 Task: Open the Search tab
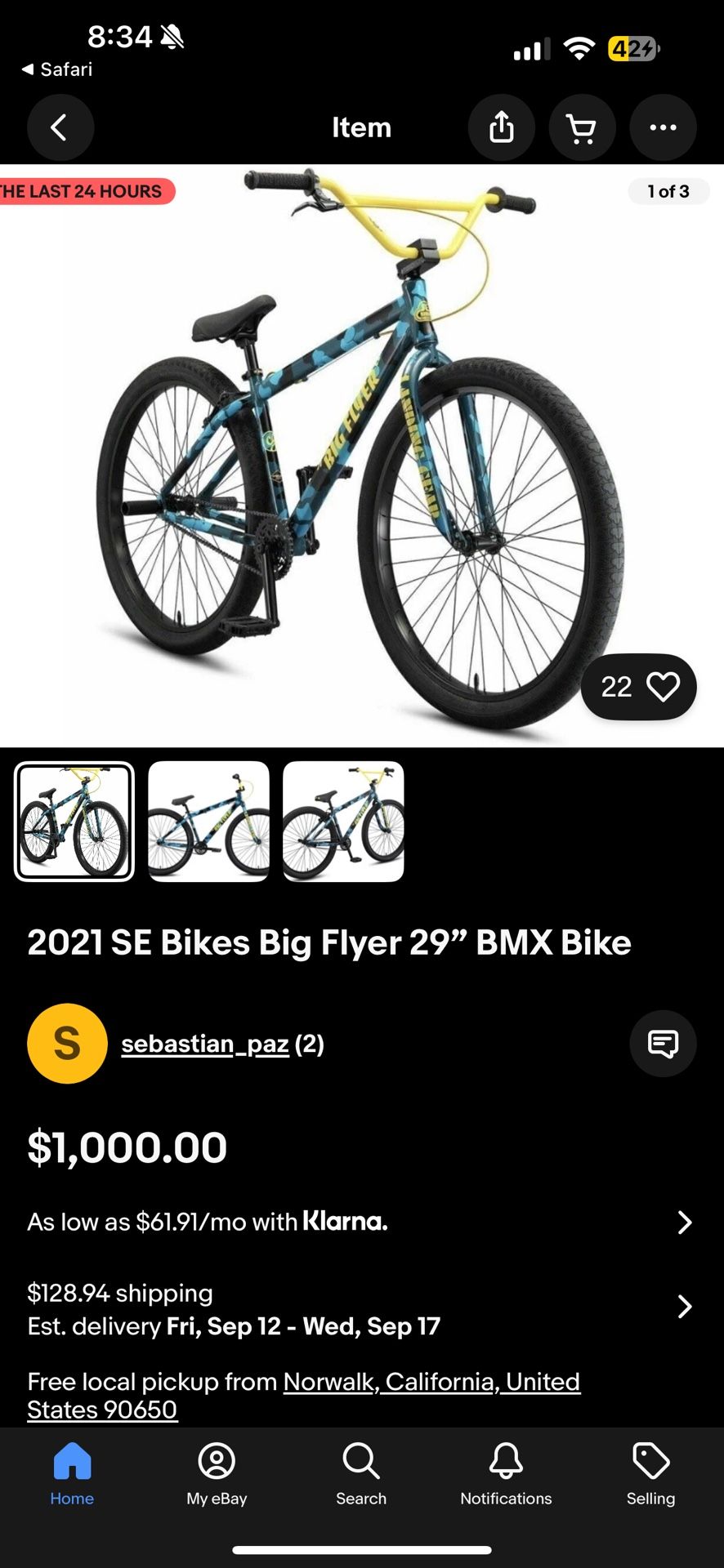pyautogui.click(x=361, y=1475)
